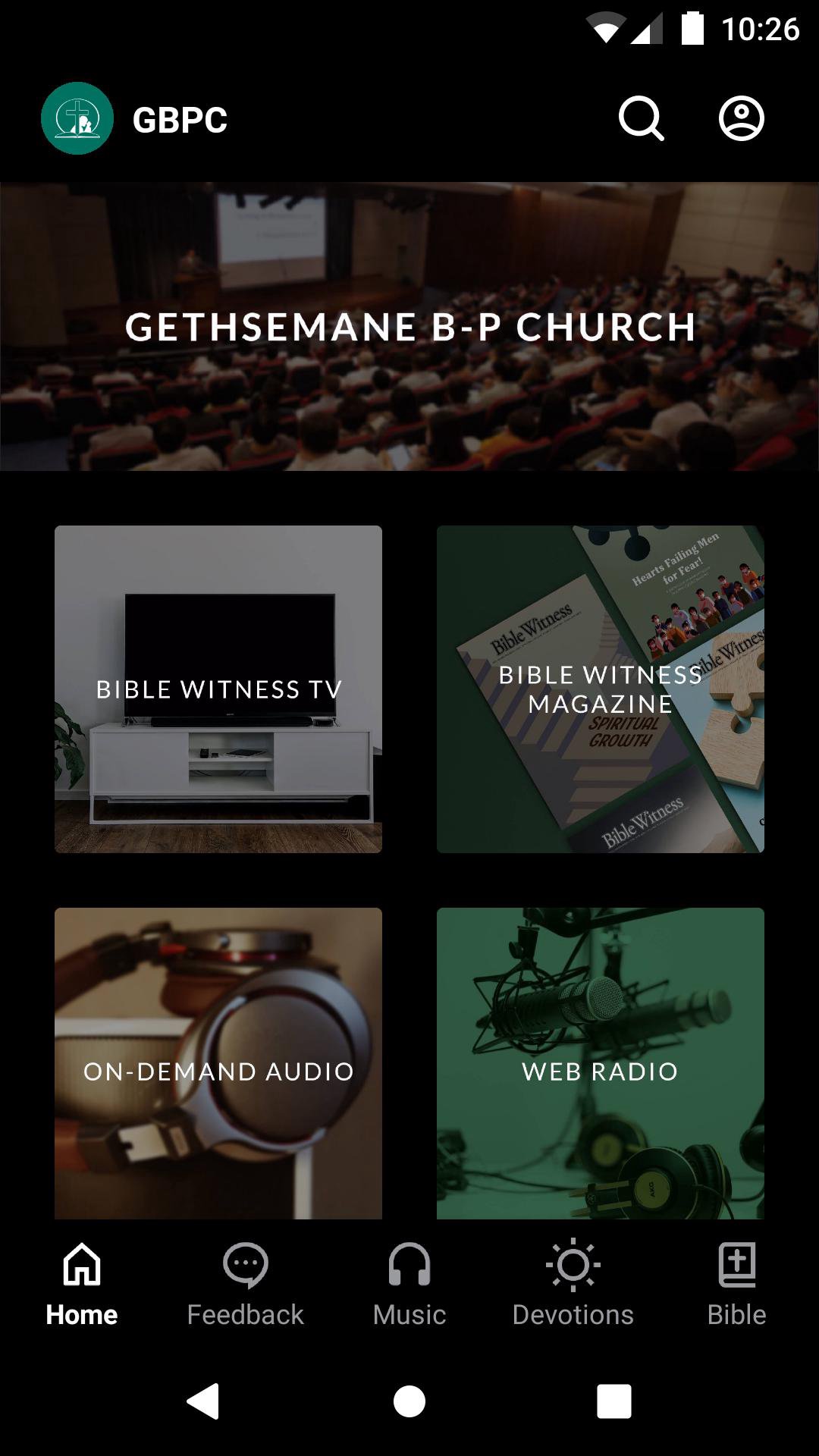The width and height of the screenshot is (819, 1456).
Task: Go to the Devotions tab
Action: click(x=573, y=1283)
